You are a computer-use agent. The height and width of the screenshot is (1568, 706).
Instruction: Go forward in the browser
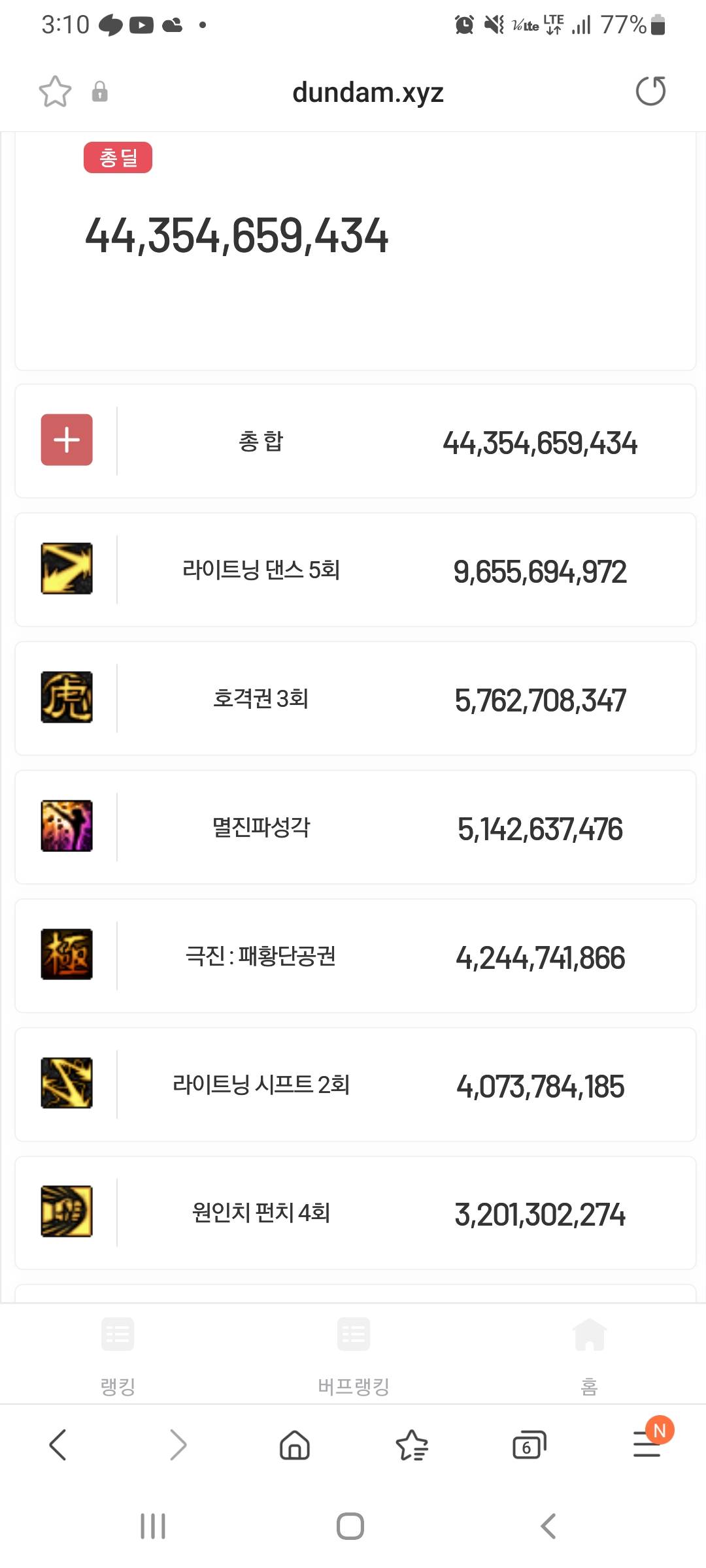tap(177, 1445)
